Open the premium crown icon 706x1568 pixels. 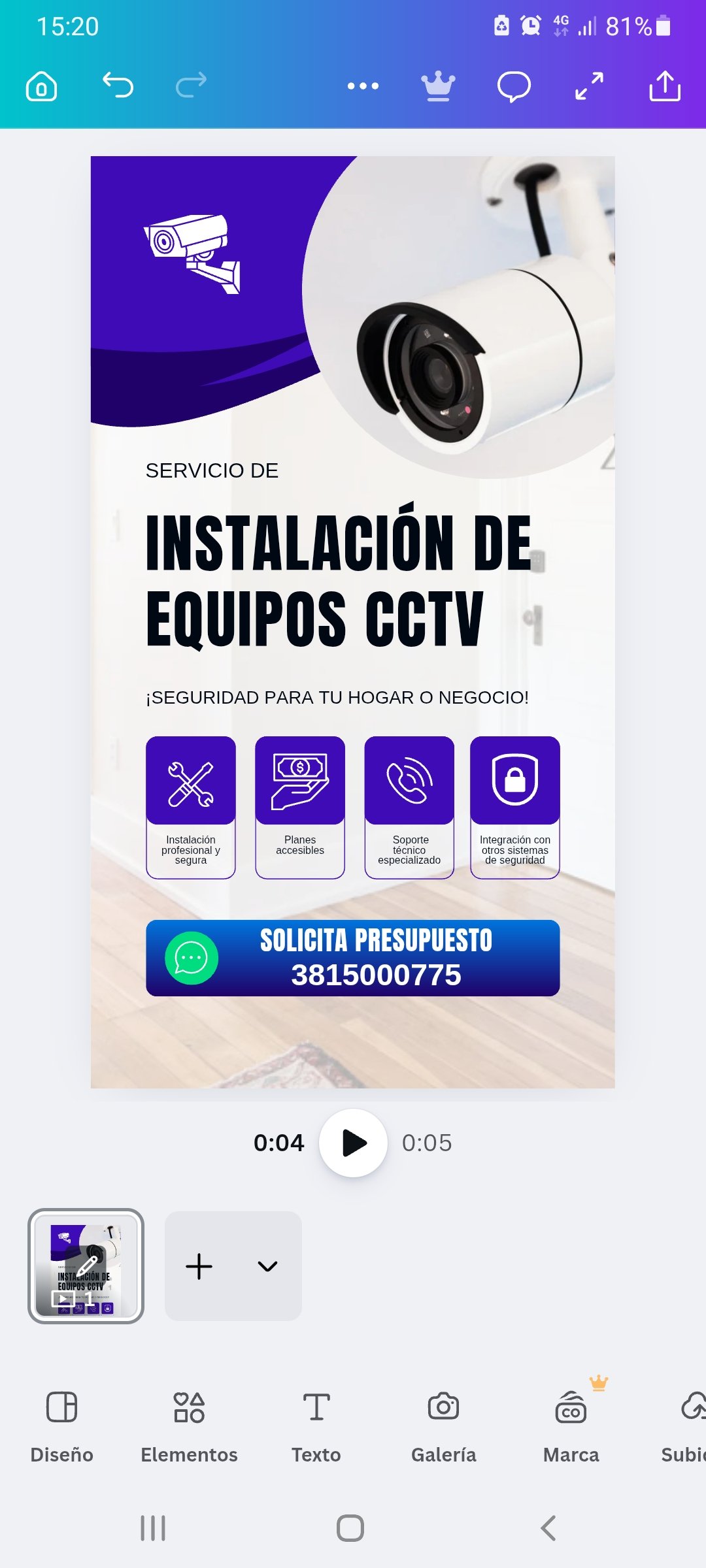pos(438,86)
